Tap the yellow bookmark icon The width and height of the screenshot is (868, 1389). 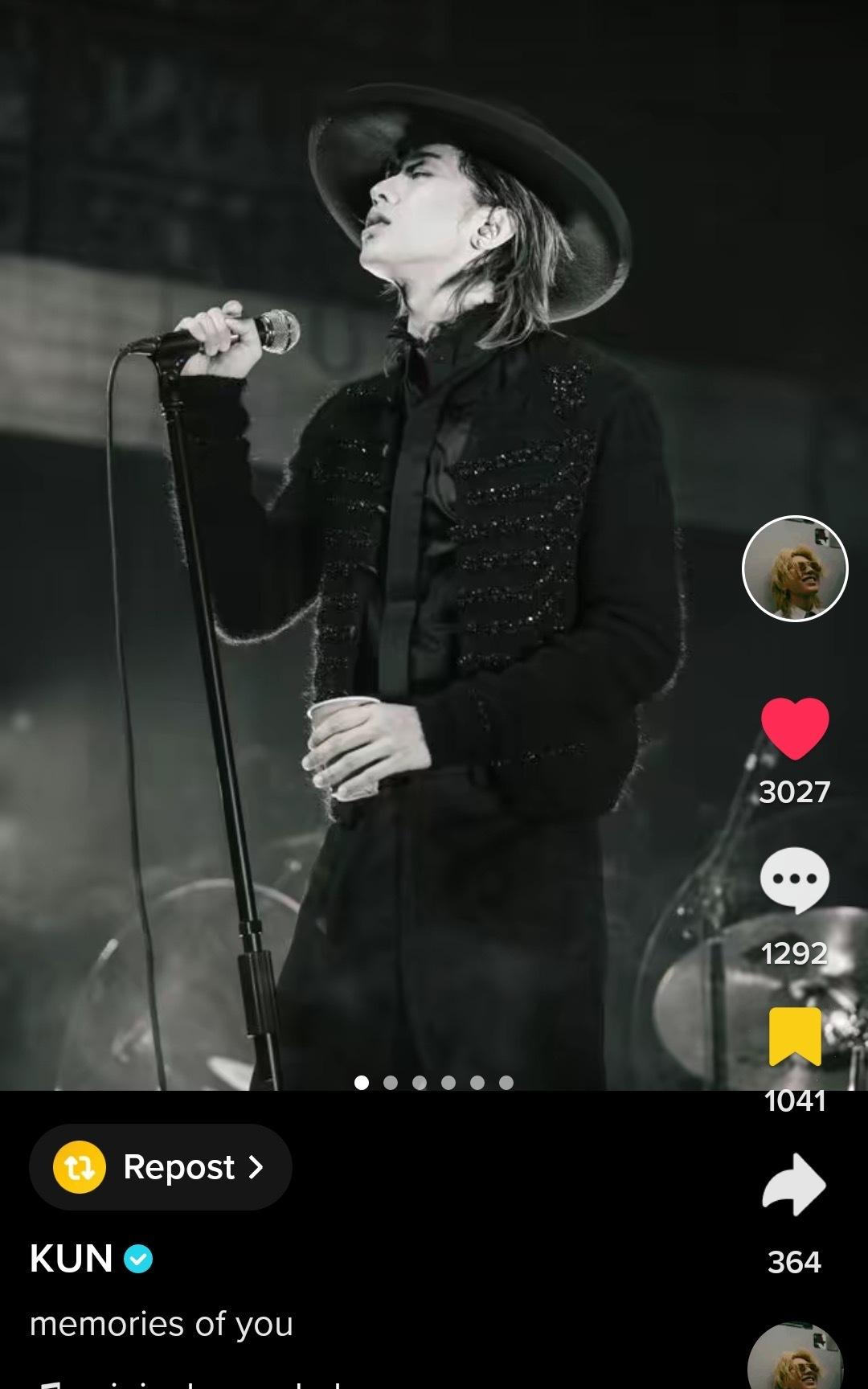click(x=795, y=1036)
